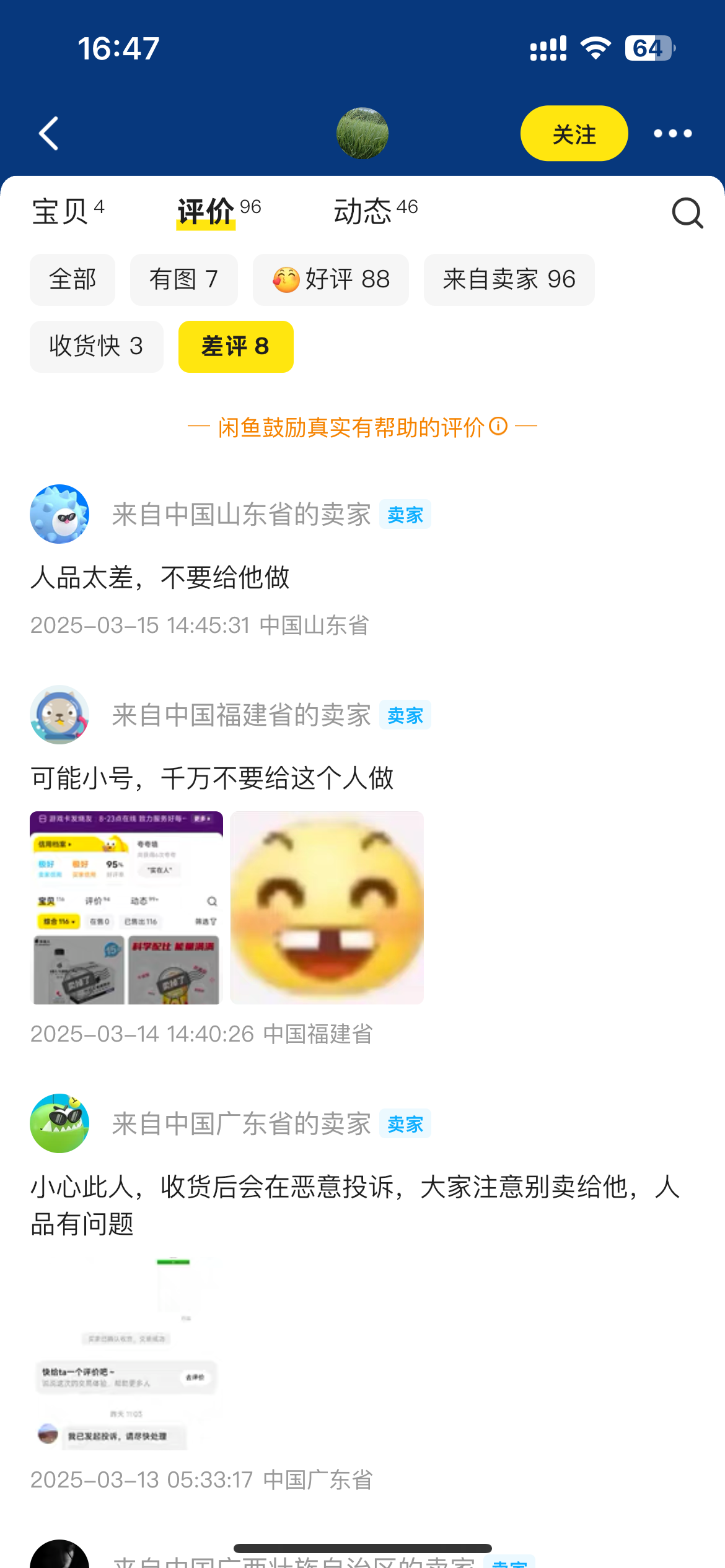Switch to the 动态 tab
Screen dimensions: 725x1568
pyautogui.click(x=375, y=212)
